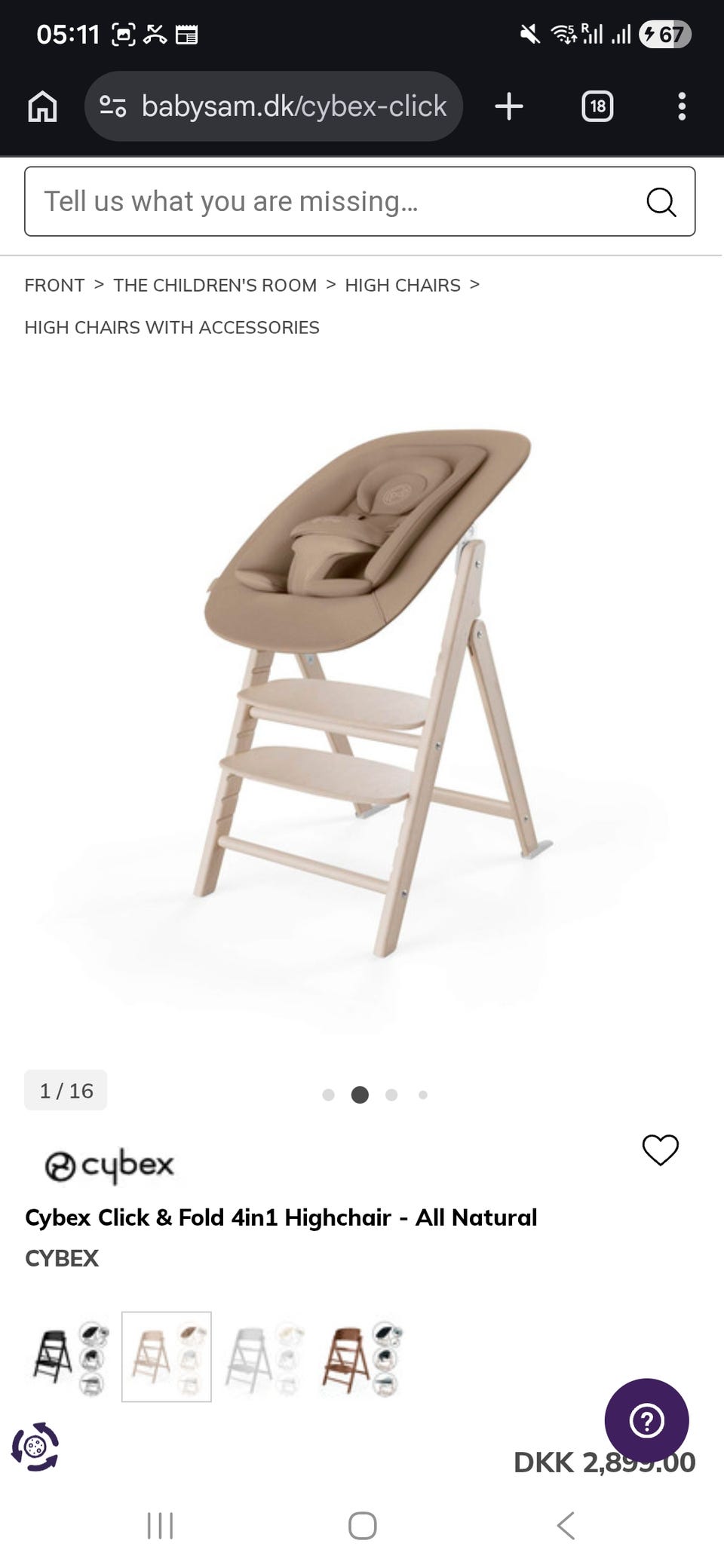Tap the babysam.dk address bar
The height and width of the screenshot is (1568, 724).
pyautogui.click(x=273, y=106)
